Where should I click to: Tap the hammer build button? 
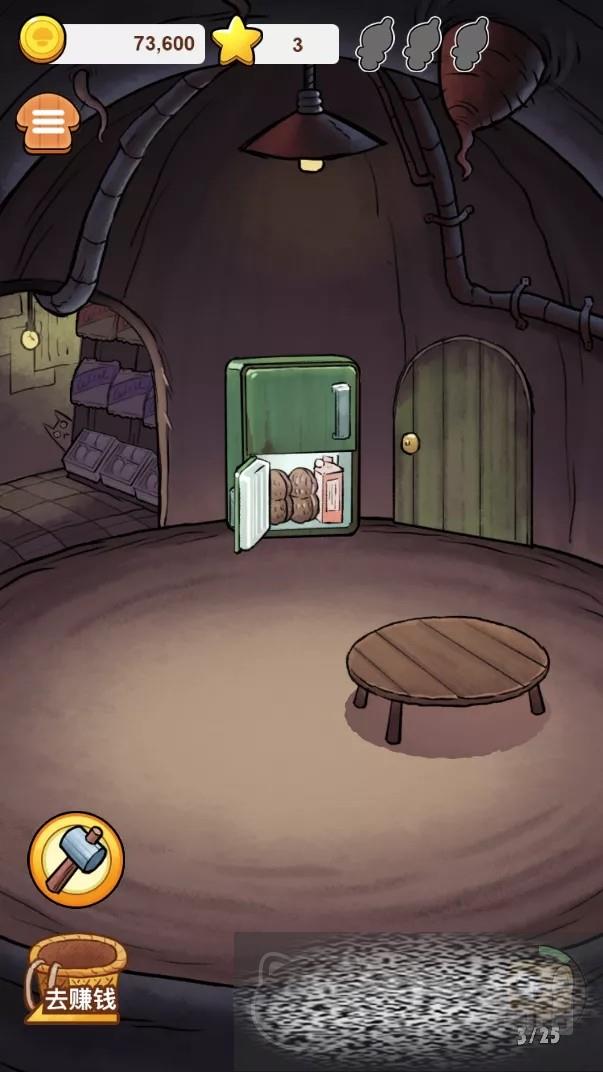point(76,859)
